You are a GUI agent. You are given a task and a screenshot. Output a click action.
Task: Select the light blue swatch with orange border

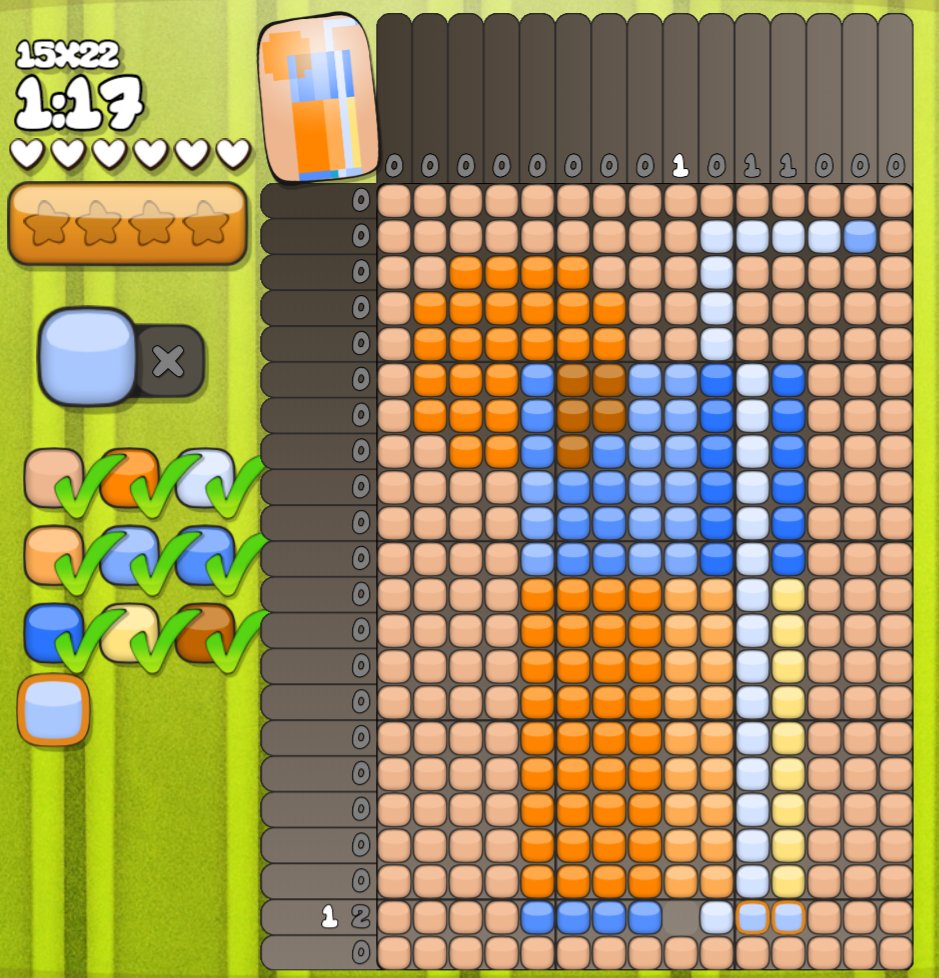pos(54,710)
